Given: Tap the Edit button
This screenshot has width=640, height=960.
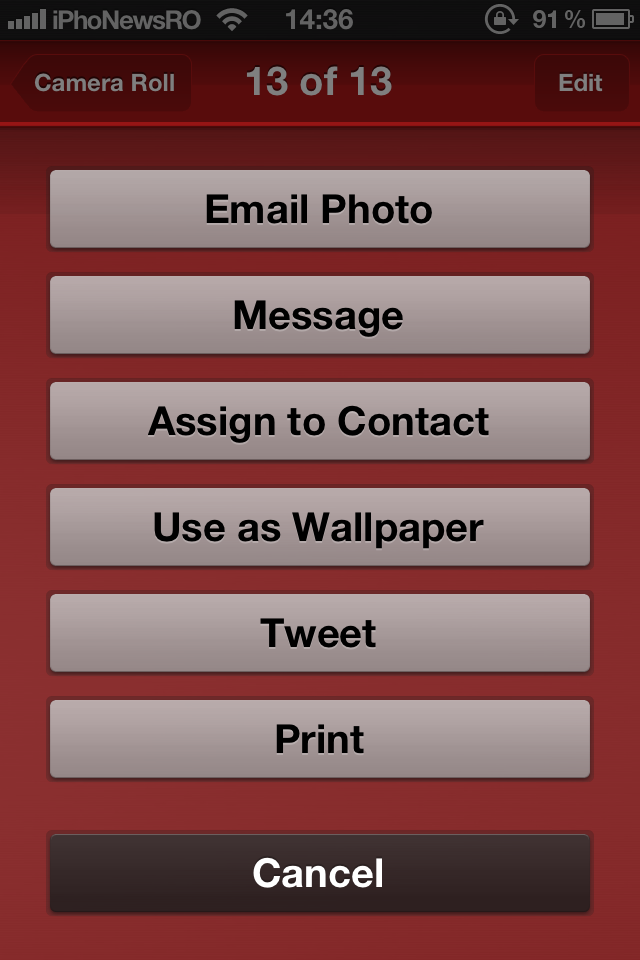Looking at the screenshot, I should tap(580, 83).
